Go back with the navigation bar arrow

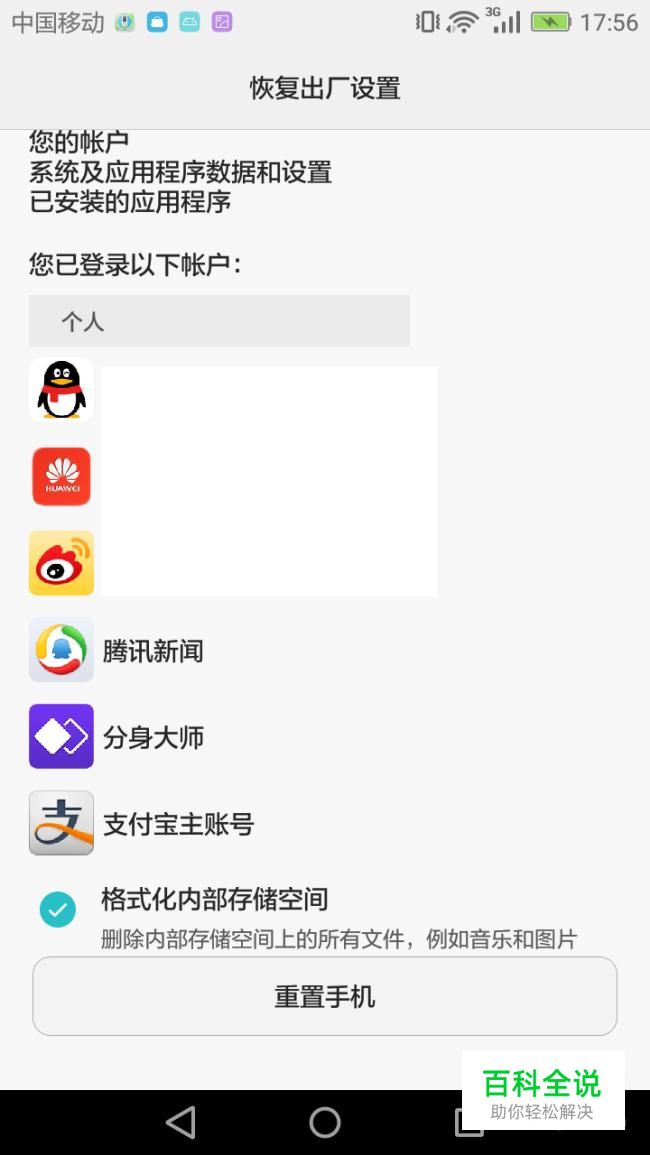point(181,1123)
